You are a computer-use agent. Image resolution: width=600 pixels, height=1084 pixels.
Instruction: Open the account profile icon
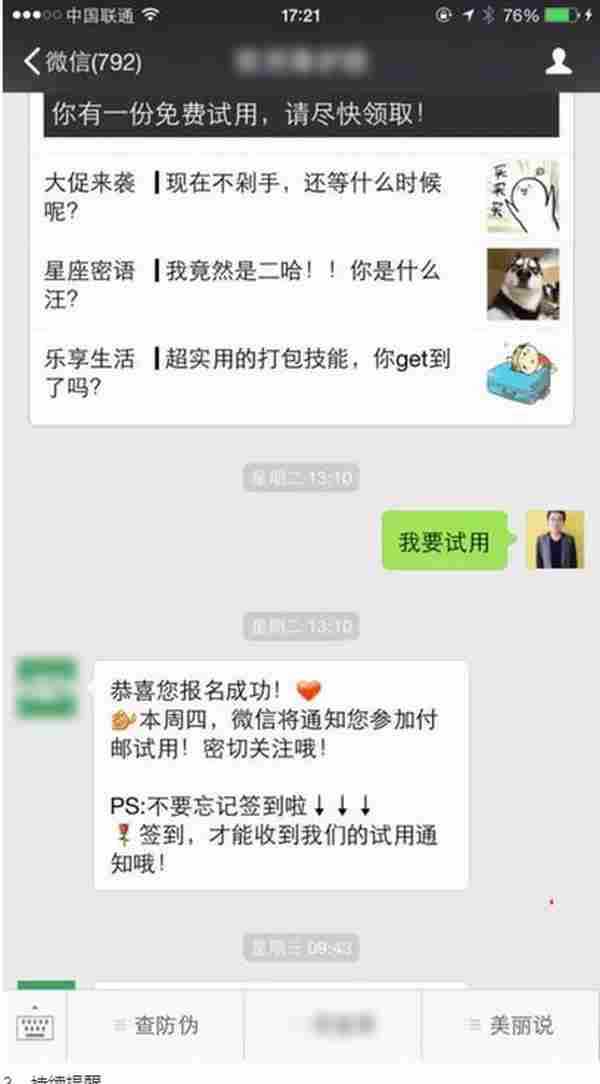coord(558,62)
